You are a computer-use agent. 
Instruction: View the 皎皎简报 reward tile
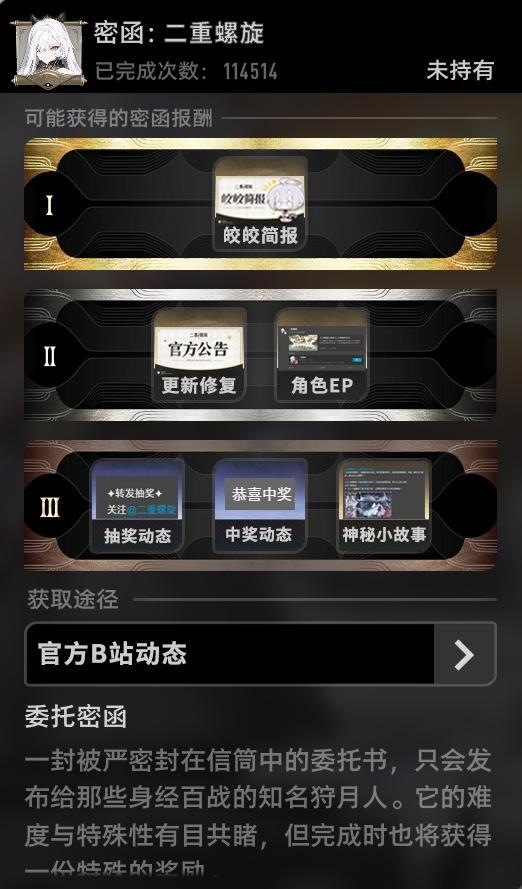(x=260, y=204)
